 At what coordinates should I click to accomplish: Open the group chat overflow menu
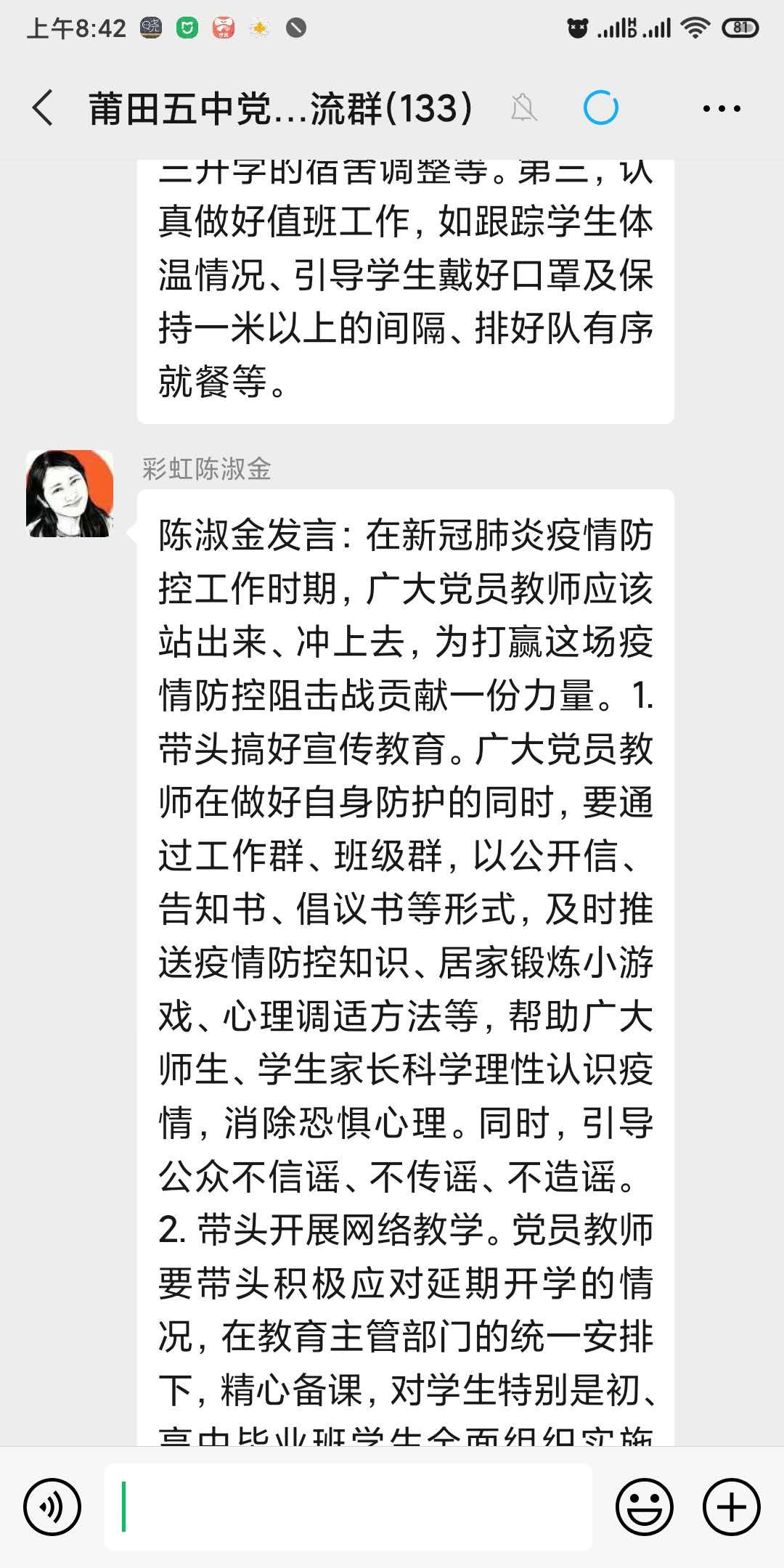click(x=721, y=109)
